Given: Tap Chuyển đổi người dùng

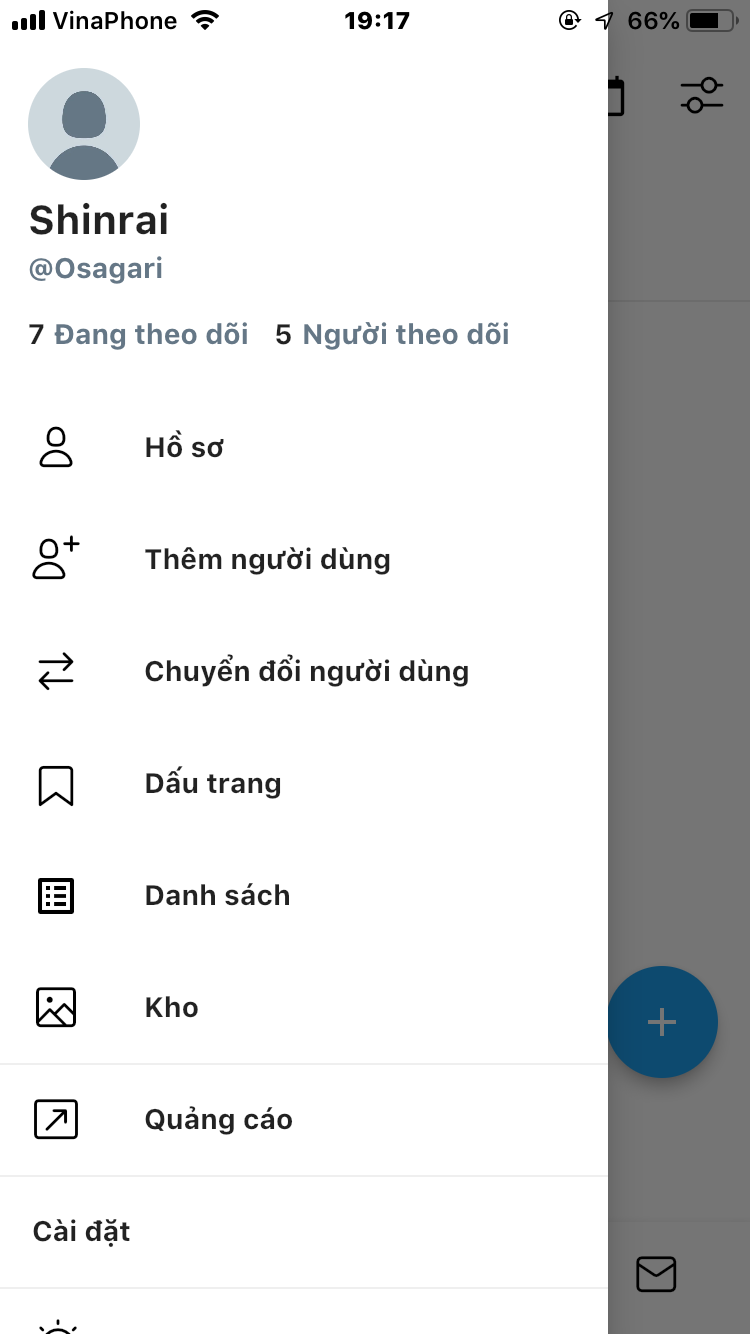Looking at the screenshot, I should [x=306, y=672].
